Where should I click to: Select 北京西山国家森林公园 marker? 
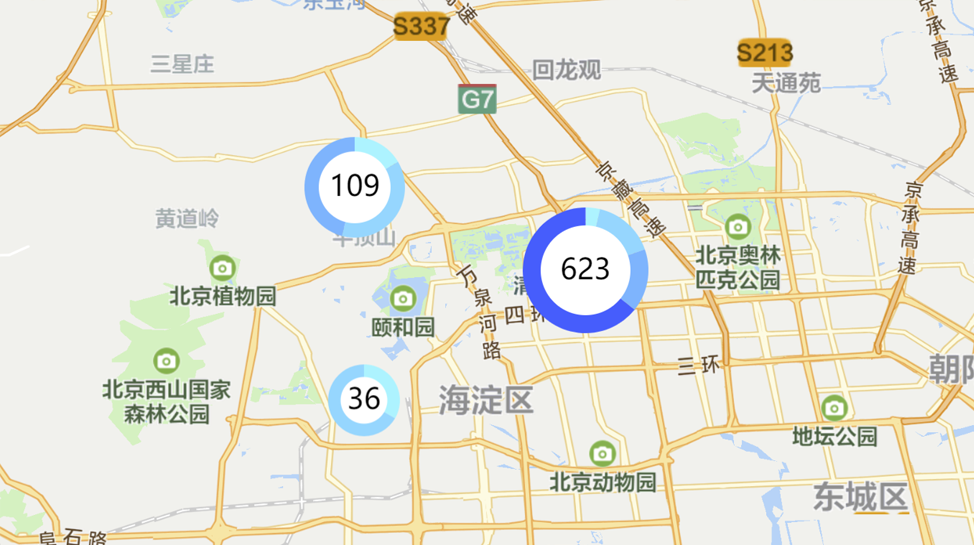(x=166, y=361)
